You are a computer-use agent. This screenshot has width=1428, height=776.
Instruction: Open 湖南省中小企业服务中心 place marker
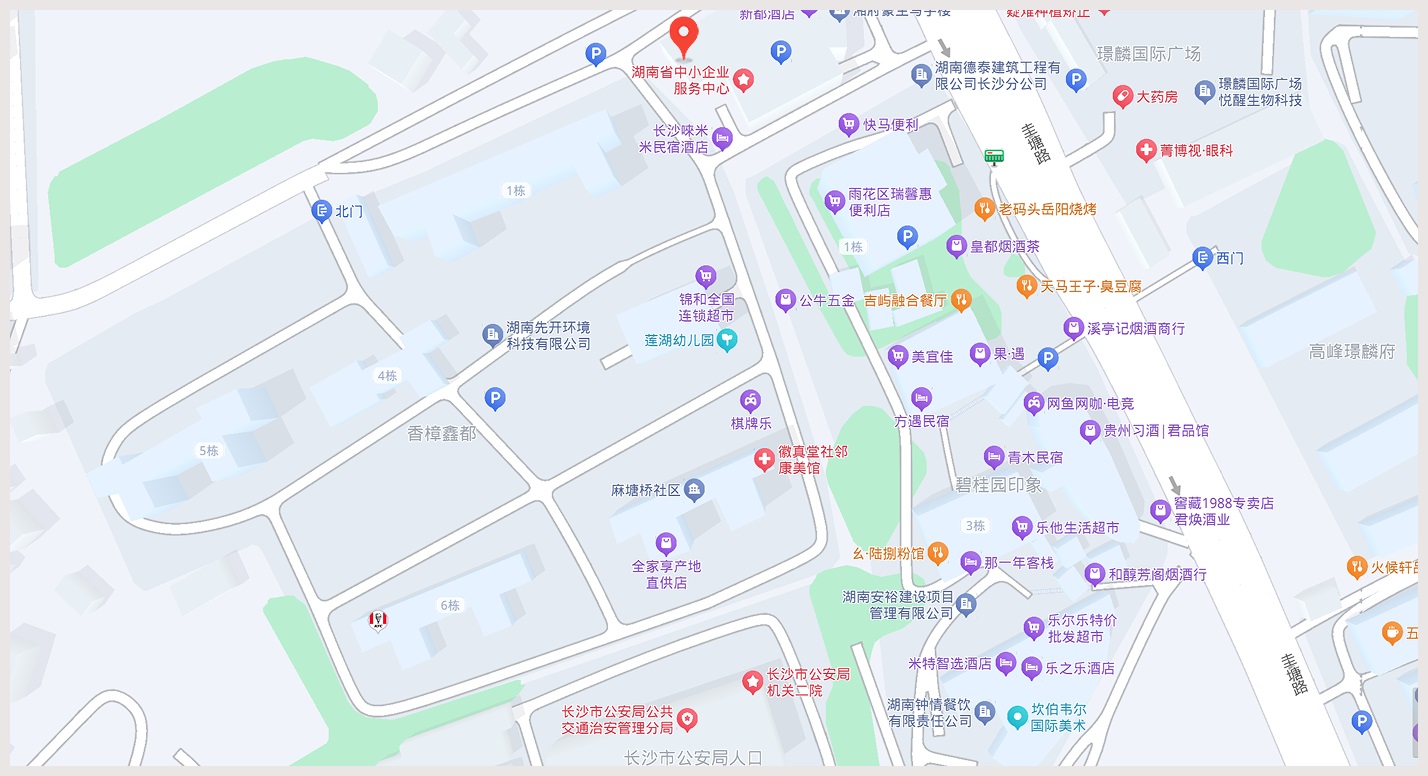point(743,80)
